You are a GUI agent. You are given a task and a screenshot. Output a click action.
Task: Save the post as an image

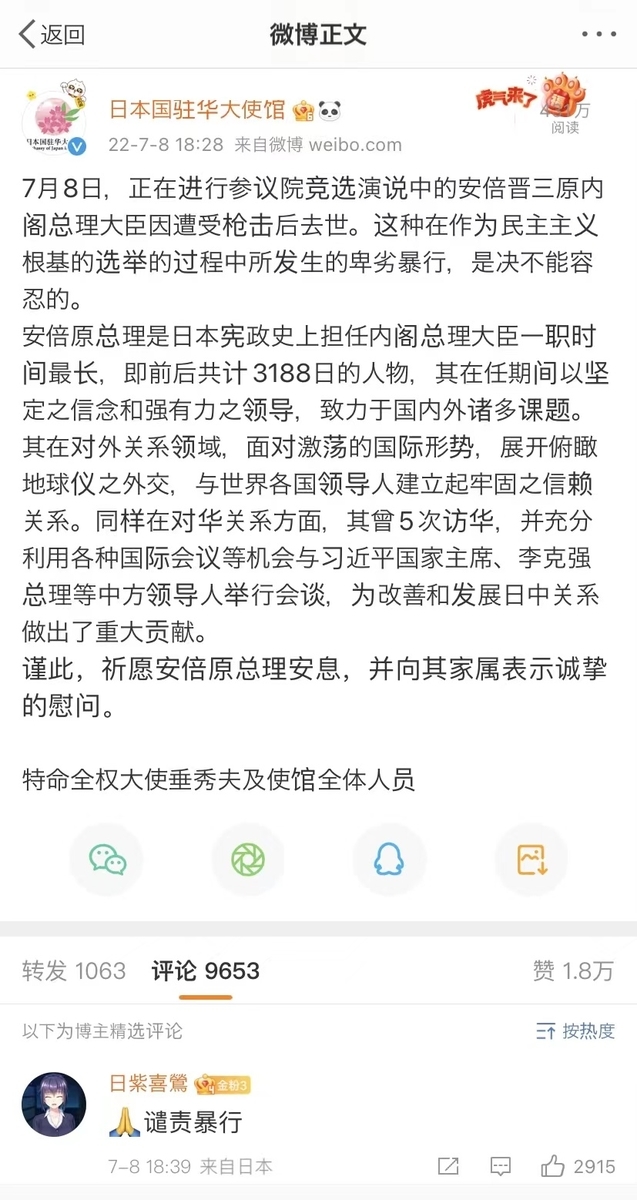(530, 860)
